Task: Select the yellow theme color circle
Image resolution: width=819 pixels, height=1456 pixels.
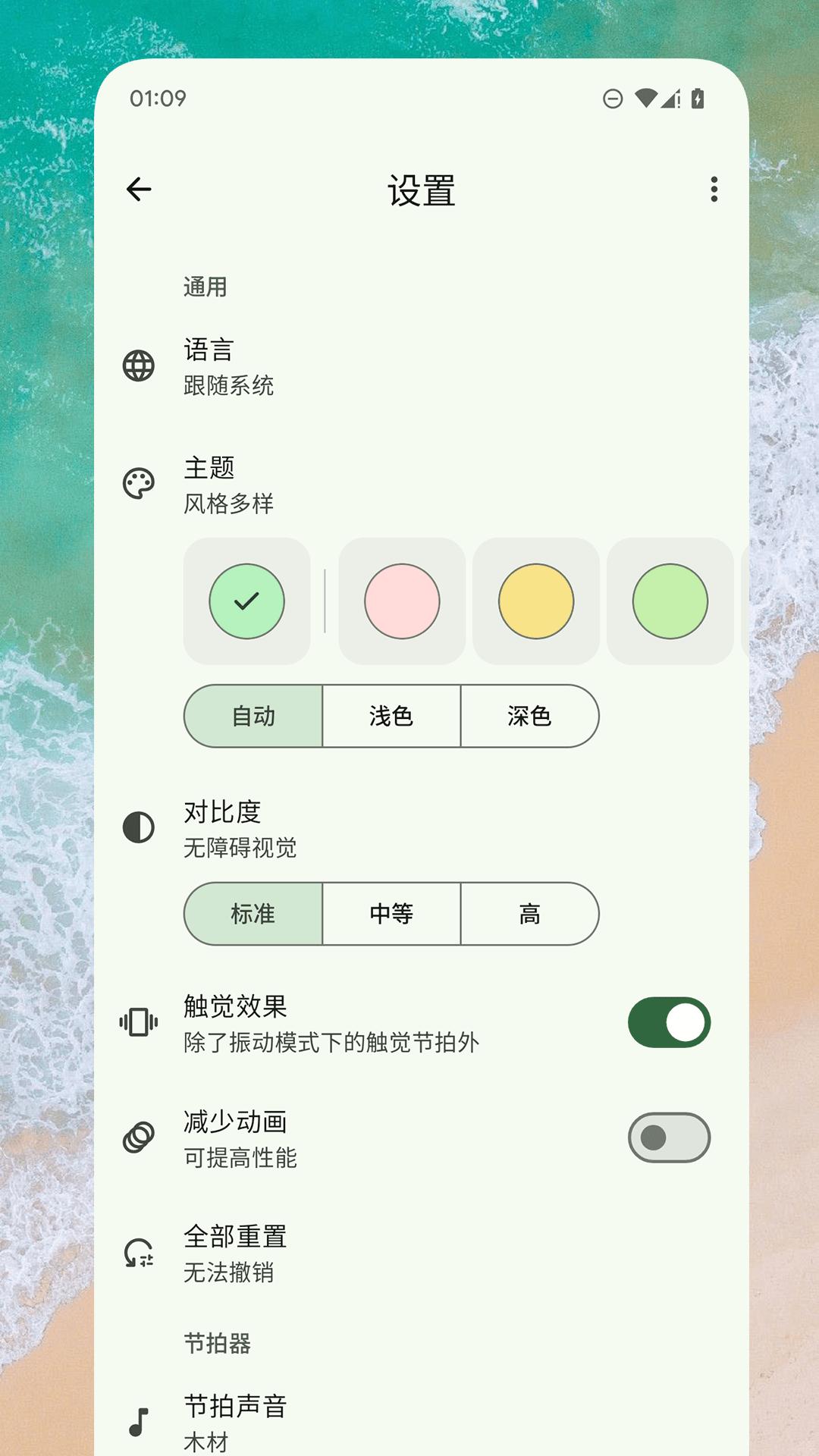Action: (535, 601)
